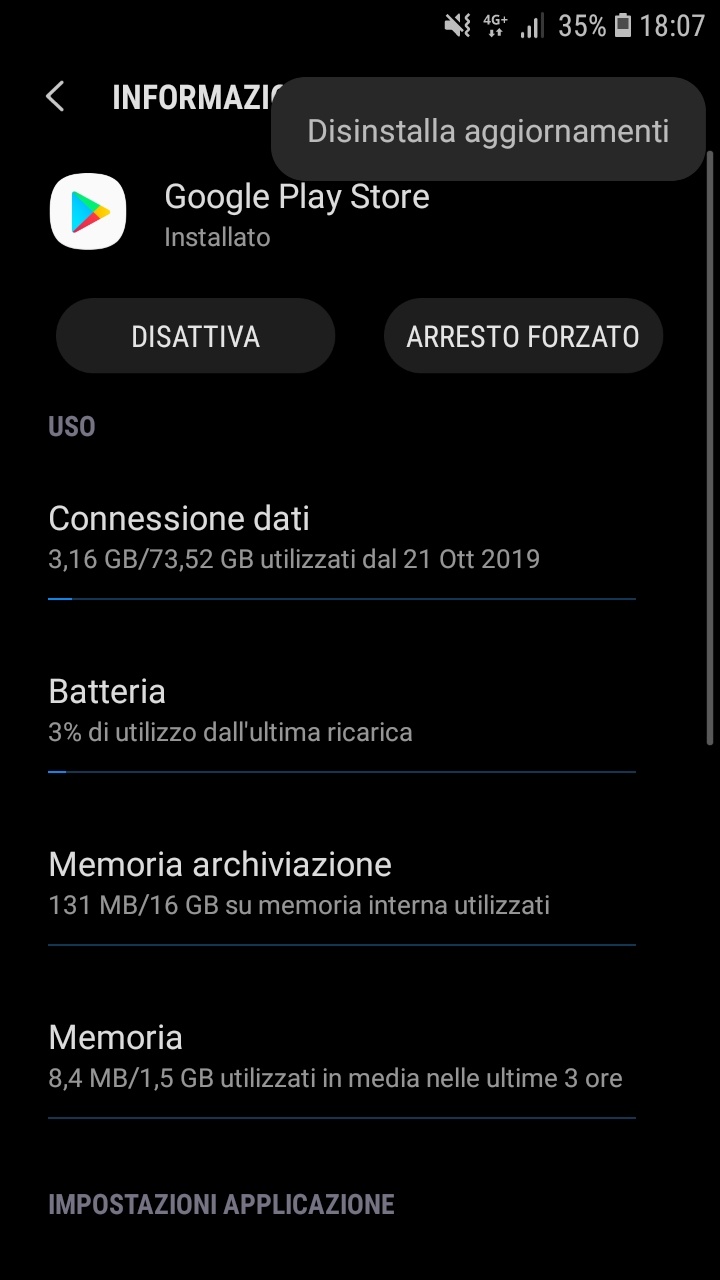The image size is (720, 1280).
Task: Select Disinstalla aggiornamenti from the popup
Action: [488, 130]
